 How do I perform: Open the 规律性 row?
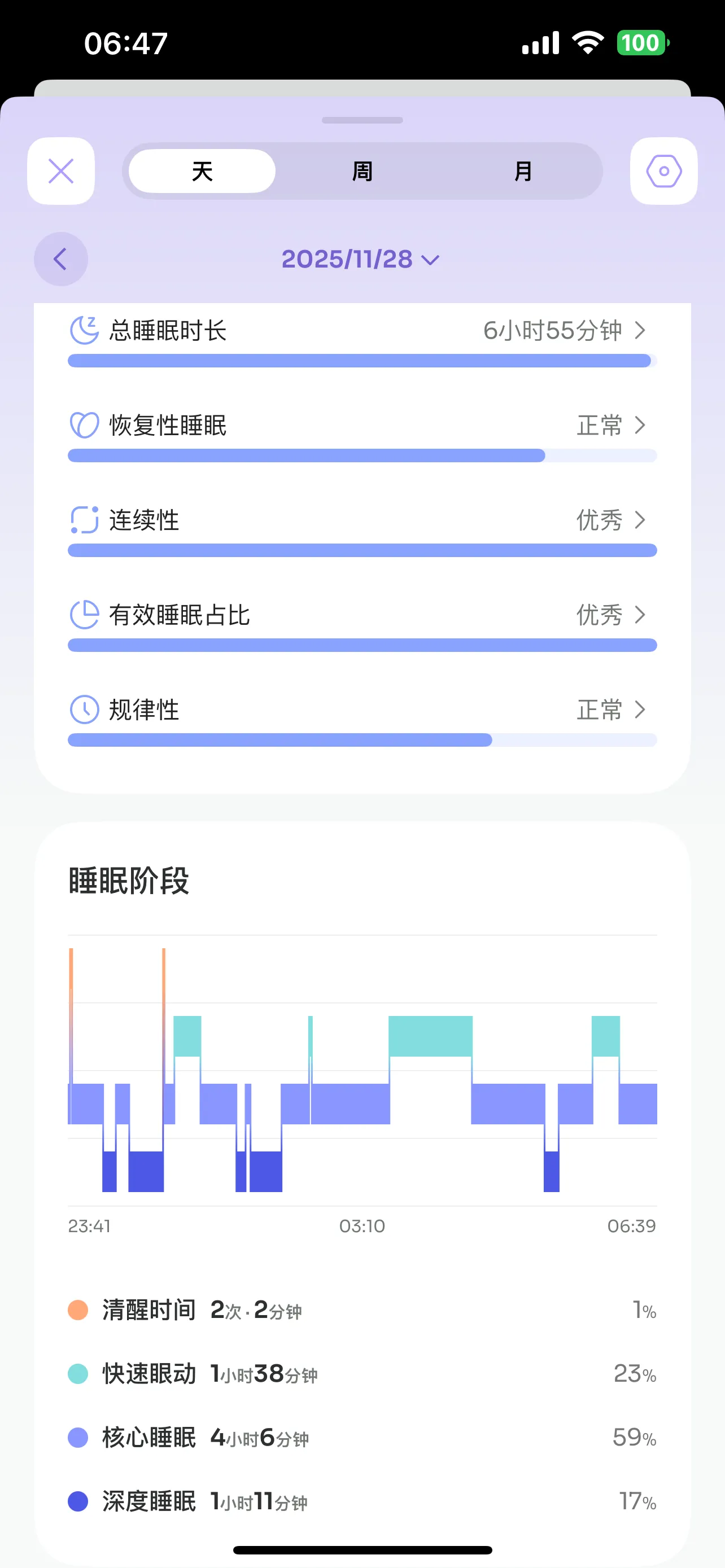point(361,711)
